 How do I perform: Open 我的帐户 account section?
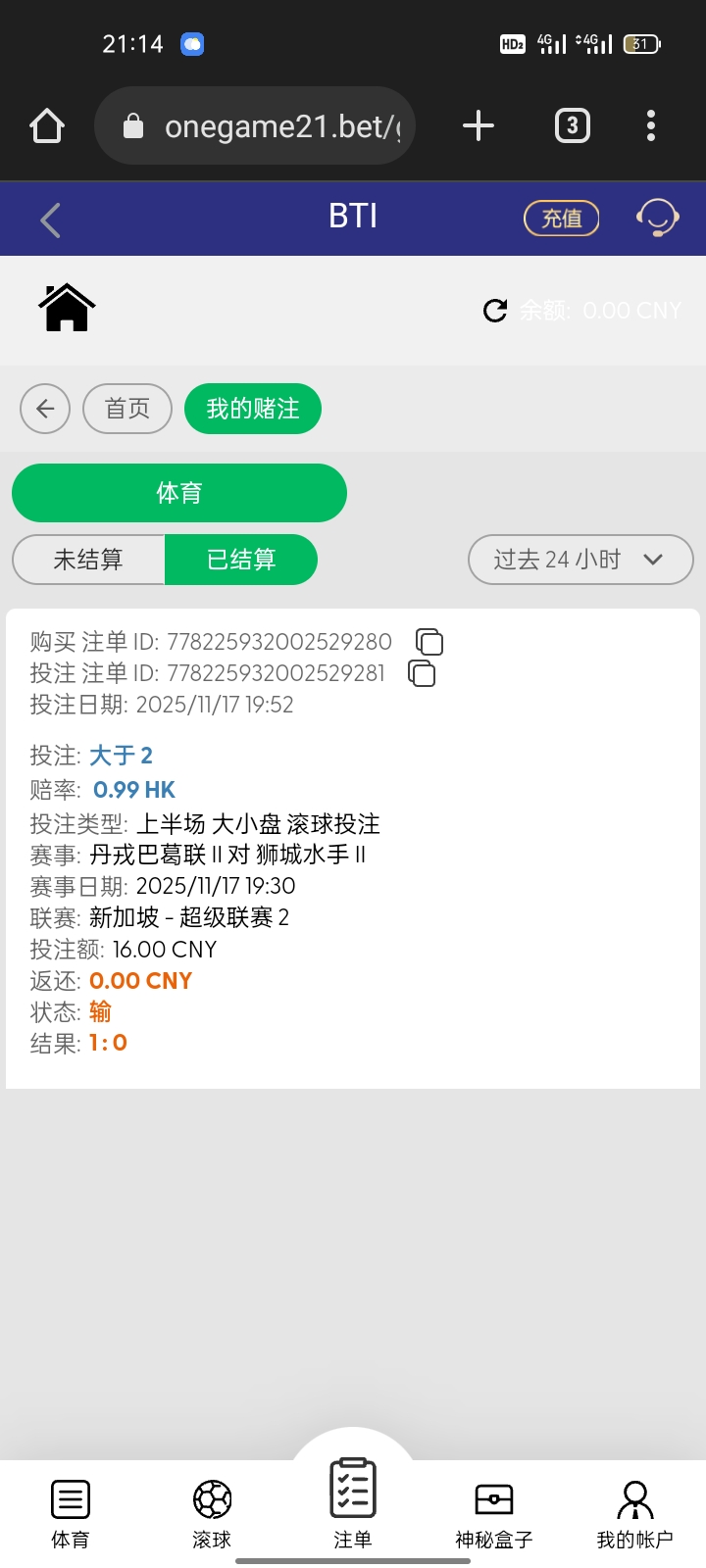(x=634, y=1514)
